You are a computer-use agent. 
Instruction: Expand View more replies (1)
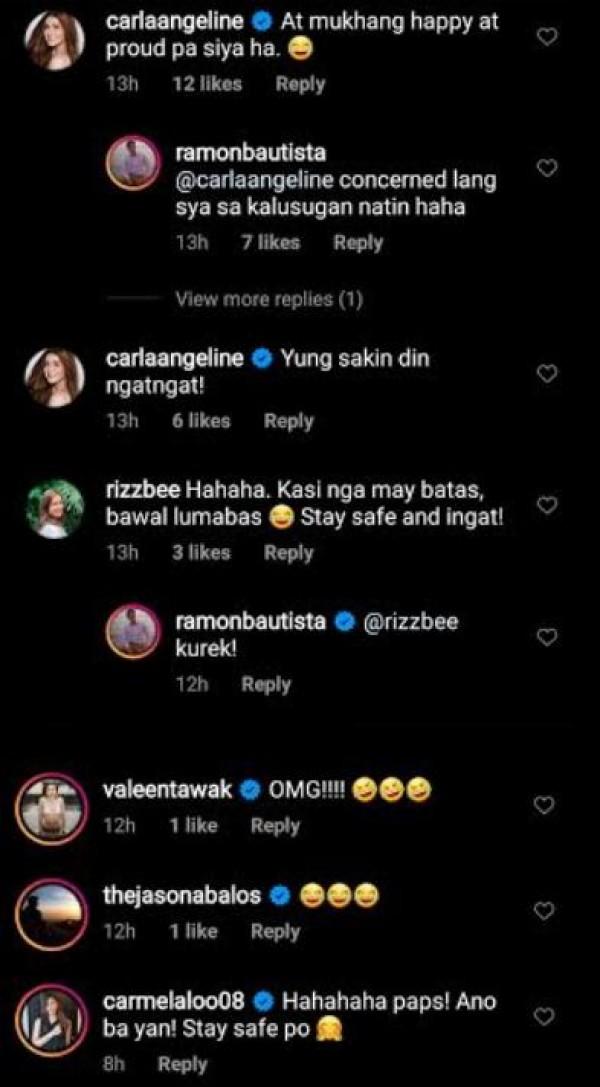click(269, 298)
